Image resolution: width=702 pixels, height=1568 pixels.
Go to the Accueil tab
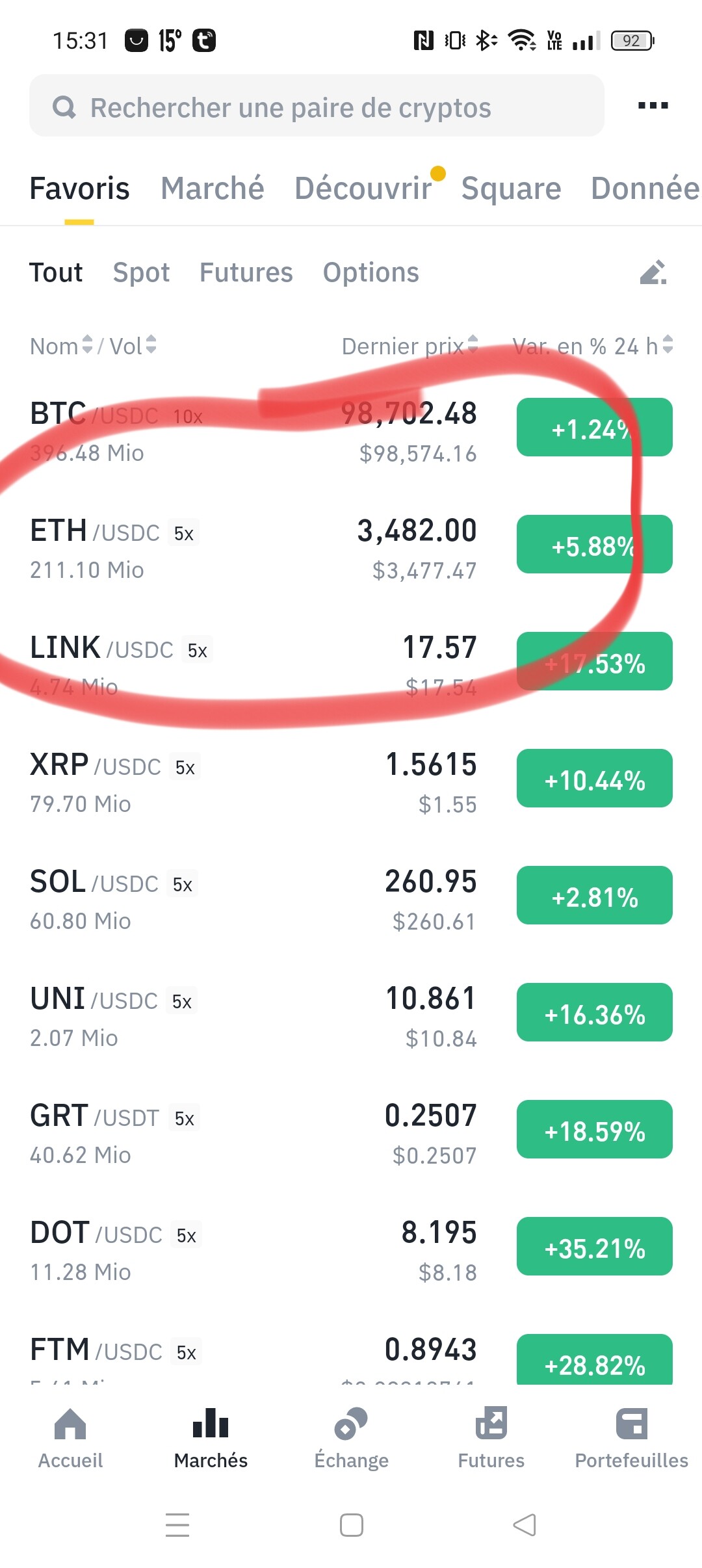(70, 1438)
